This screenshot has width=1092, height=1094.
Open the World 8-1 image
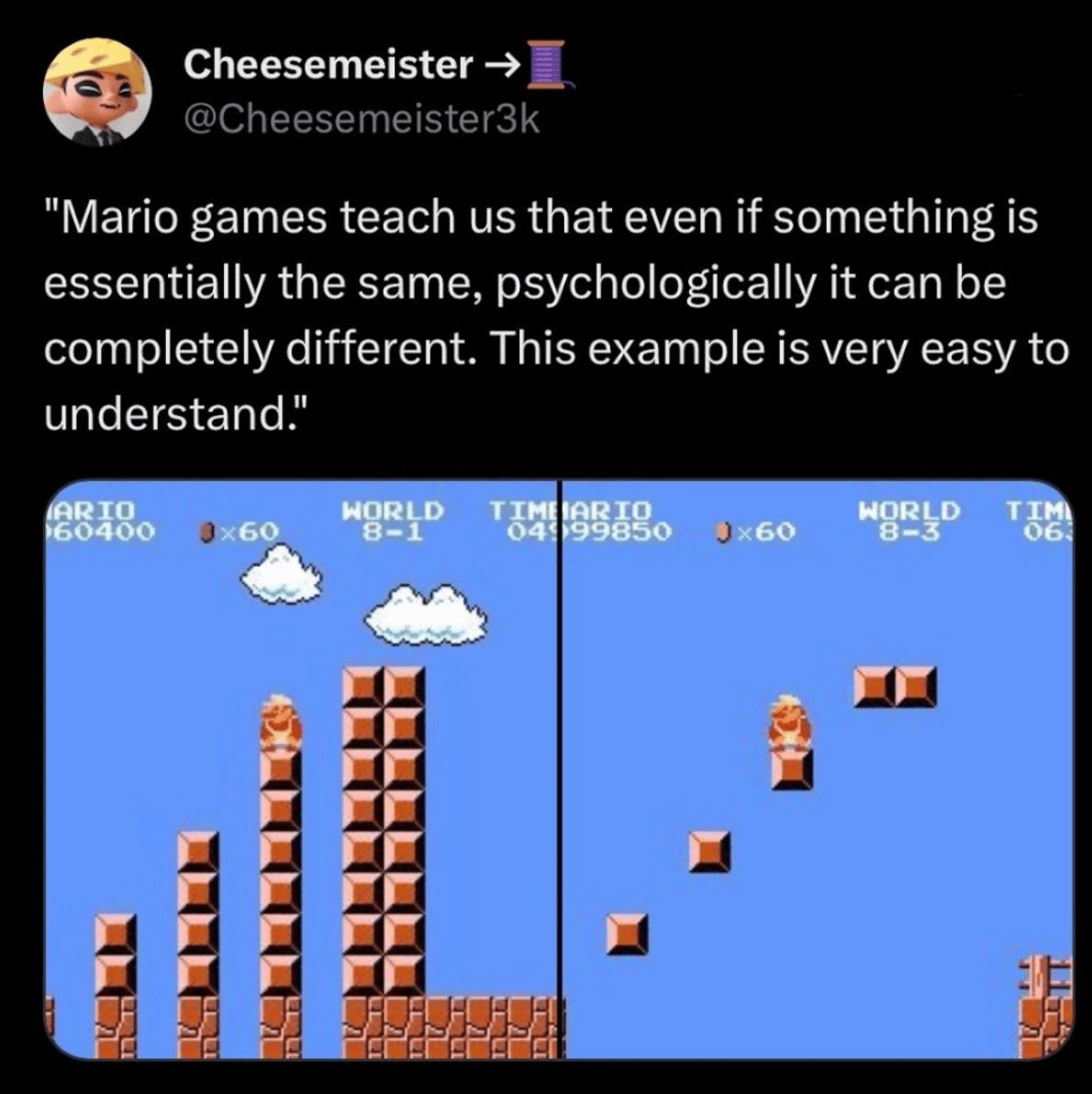click(301, 769)
